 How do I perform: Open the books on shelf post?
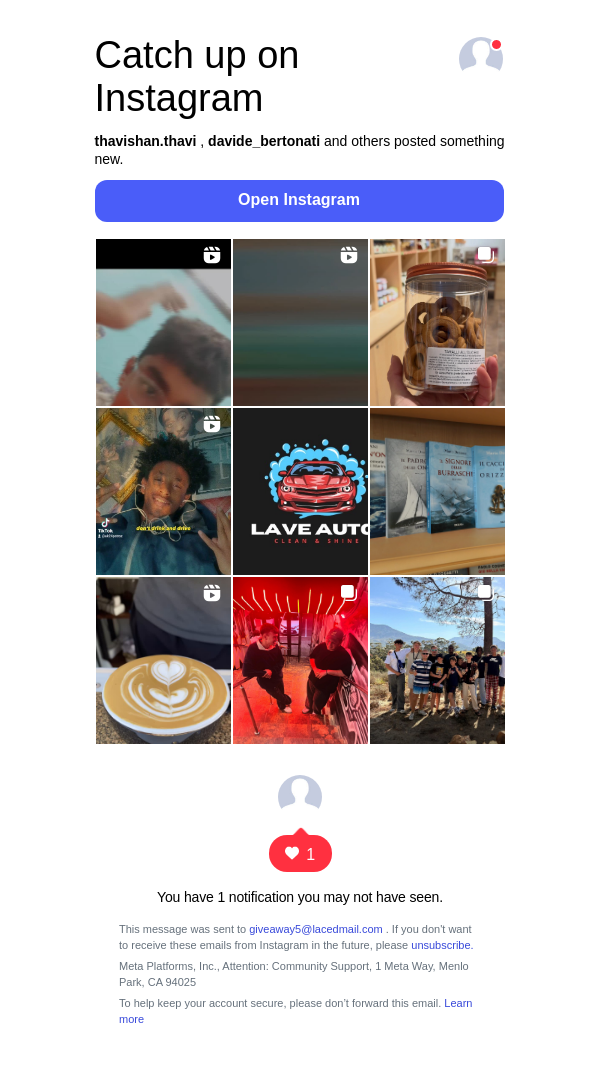pos(437,491)
